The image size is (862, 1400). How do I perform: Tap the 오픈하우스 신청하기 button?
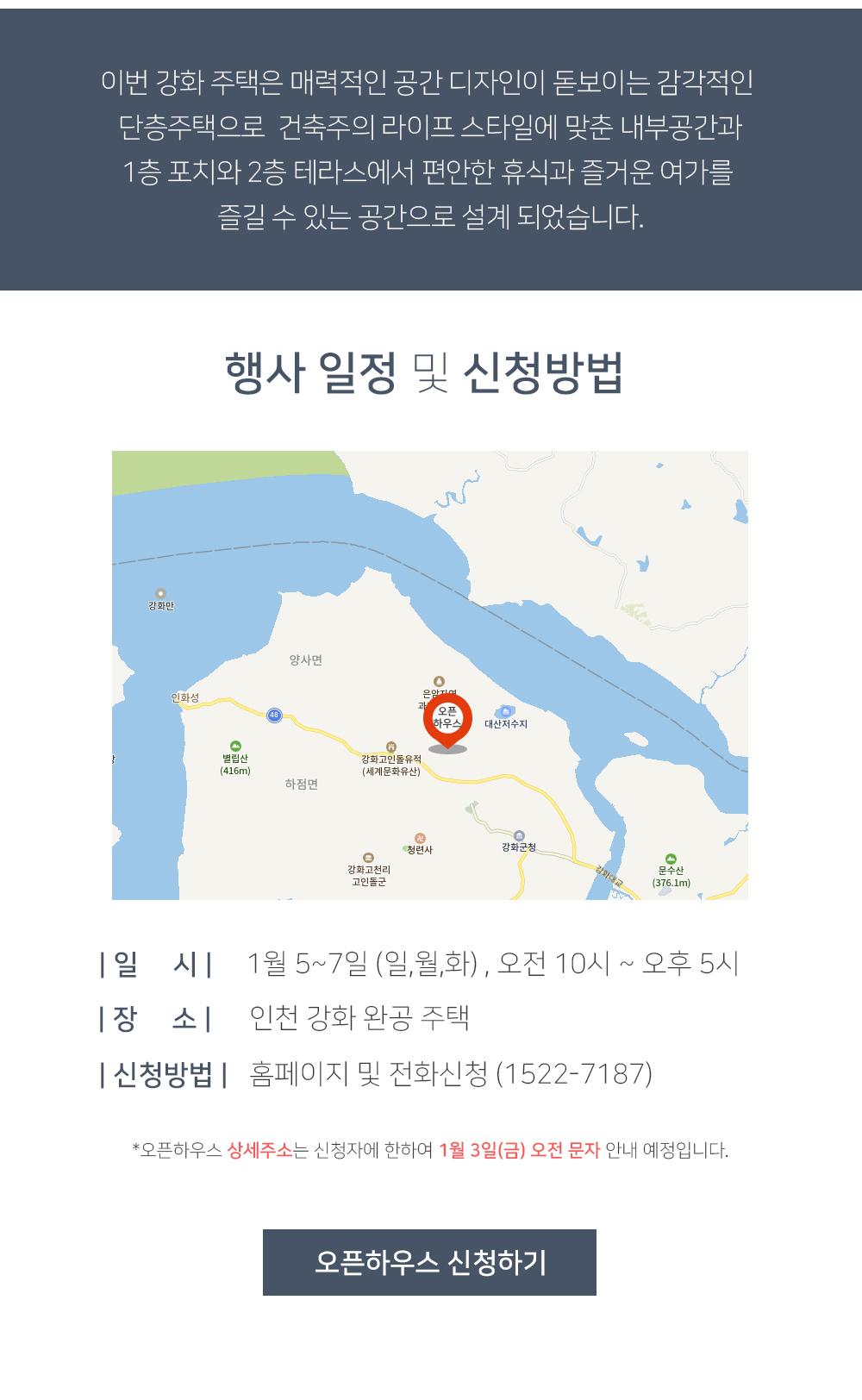(429, 1262)
